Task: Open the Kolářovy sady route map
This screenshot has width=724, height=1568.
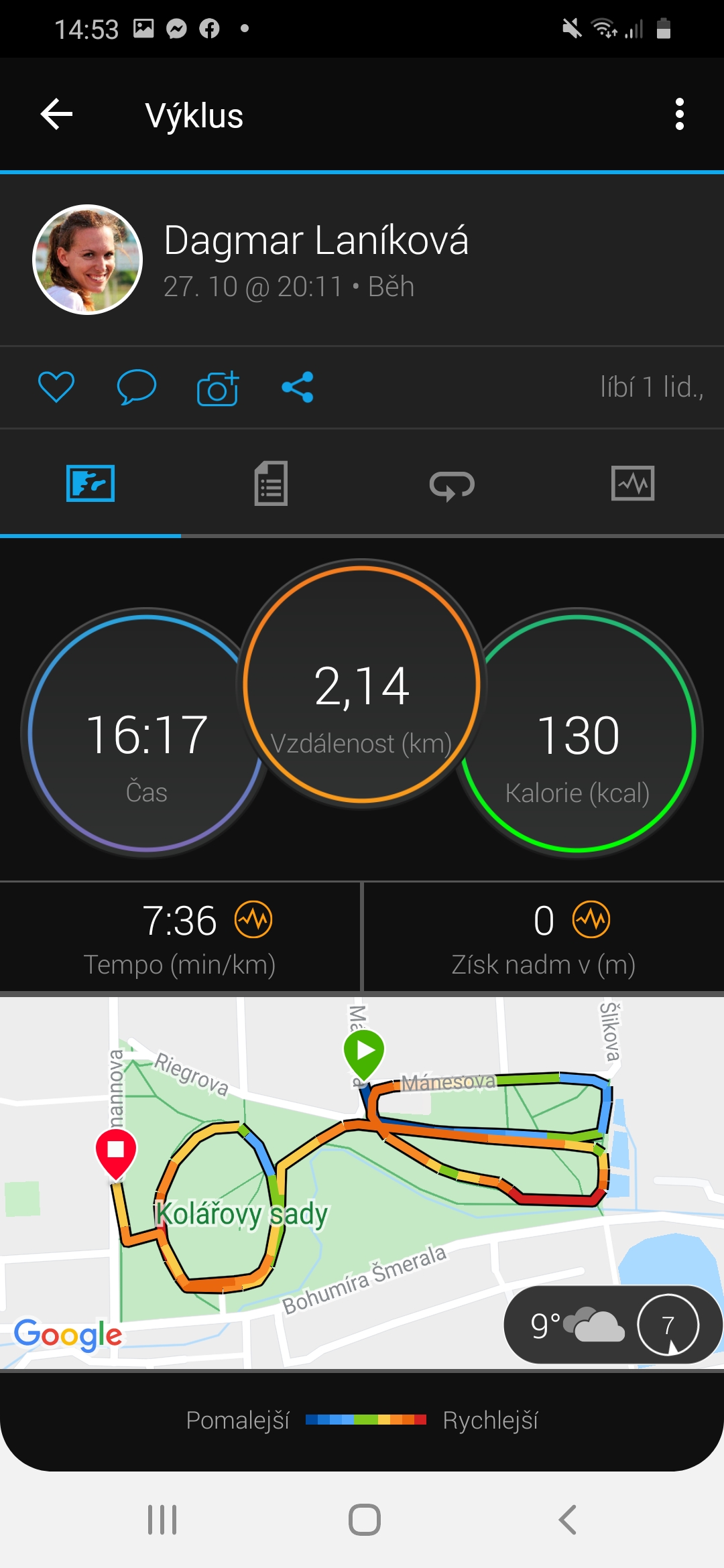Action: click(x=362, y=1183)
